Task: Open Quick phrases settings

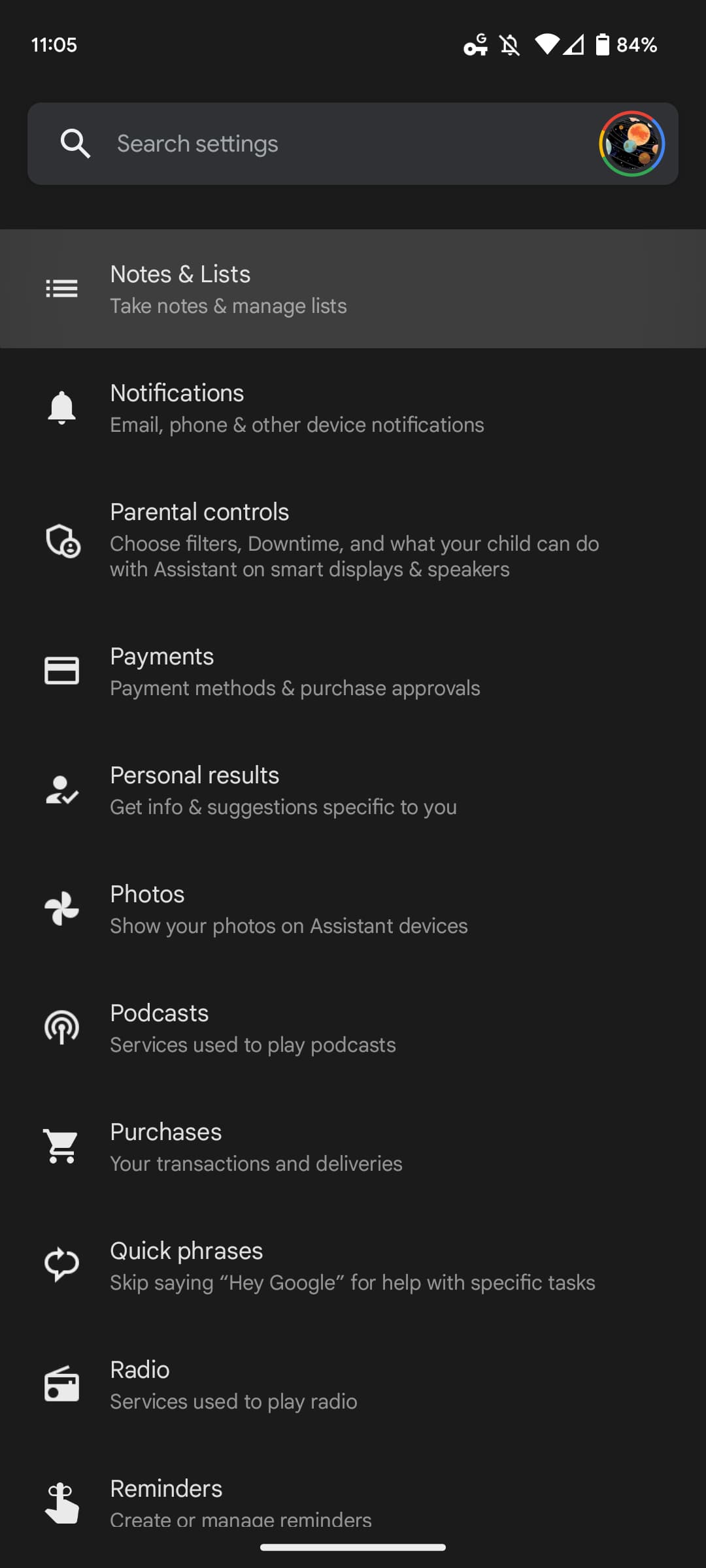Action: coord(353,1266)
